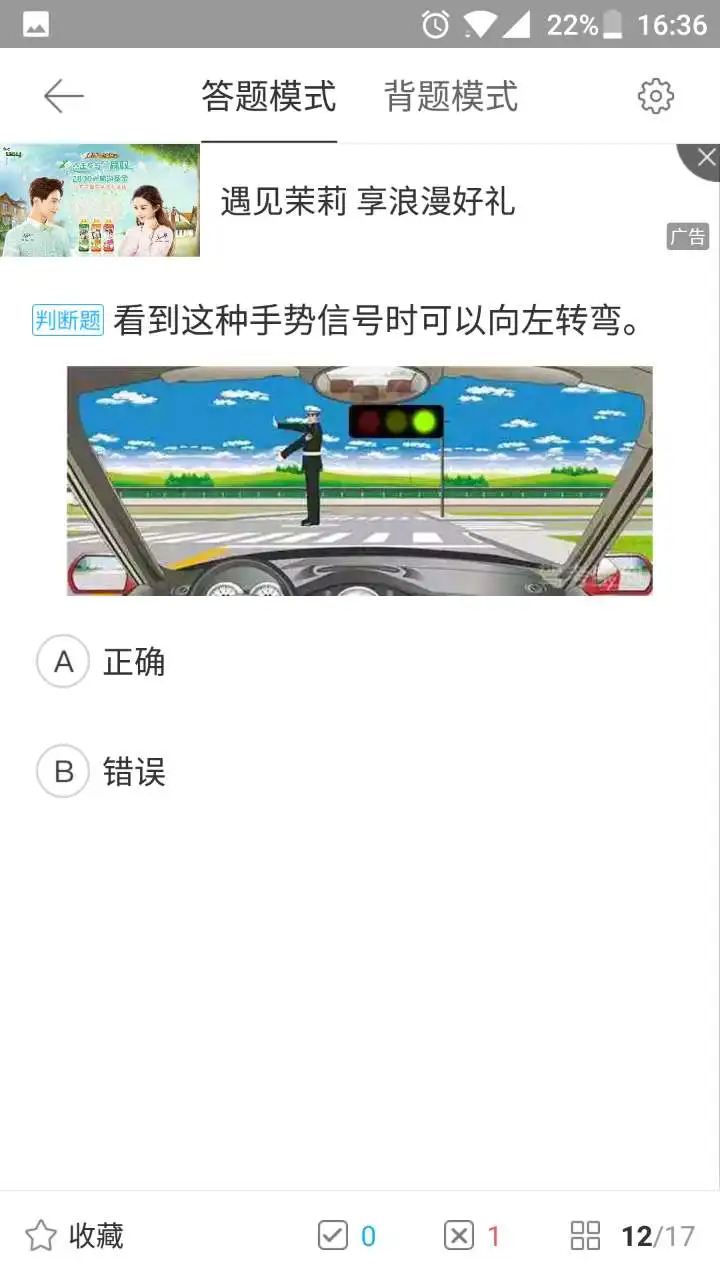Add this question to 收藏
Viewport: 720px width, 1280px height.
(75, 1236)
